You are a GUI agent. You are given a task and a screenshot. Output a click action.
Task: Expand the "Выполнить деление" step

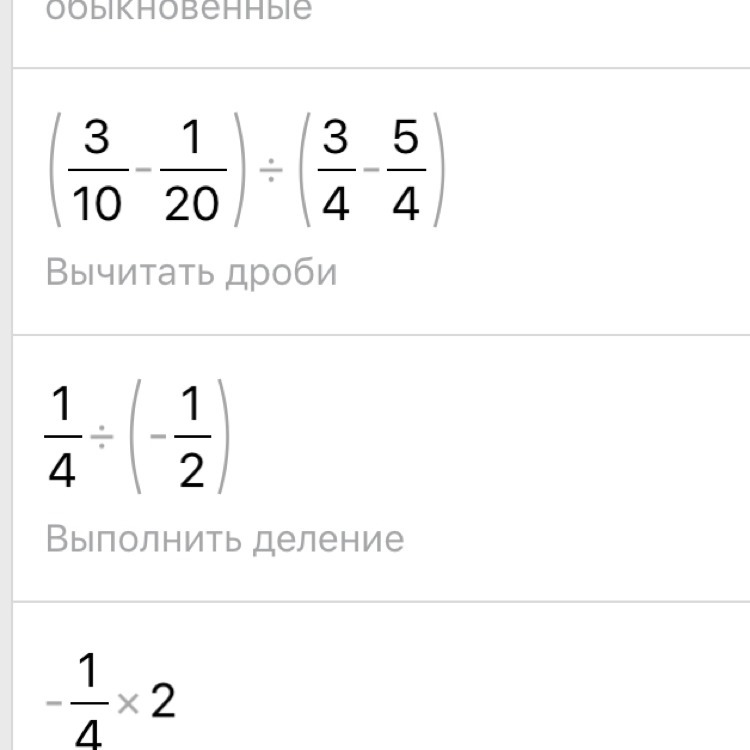pyautogui.click(x=225, y=539)
